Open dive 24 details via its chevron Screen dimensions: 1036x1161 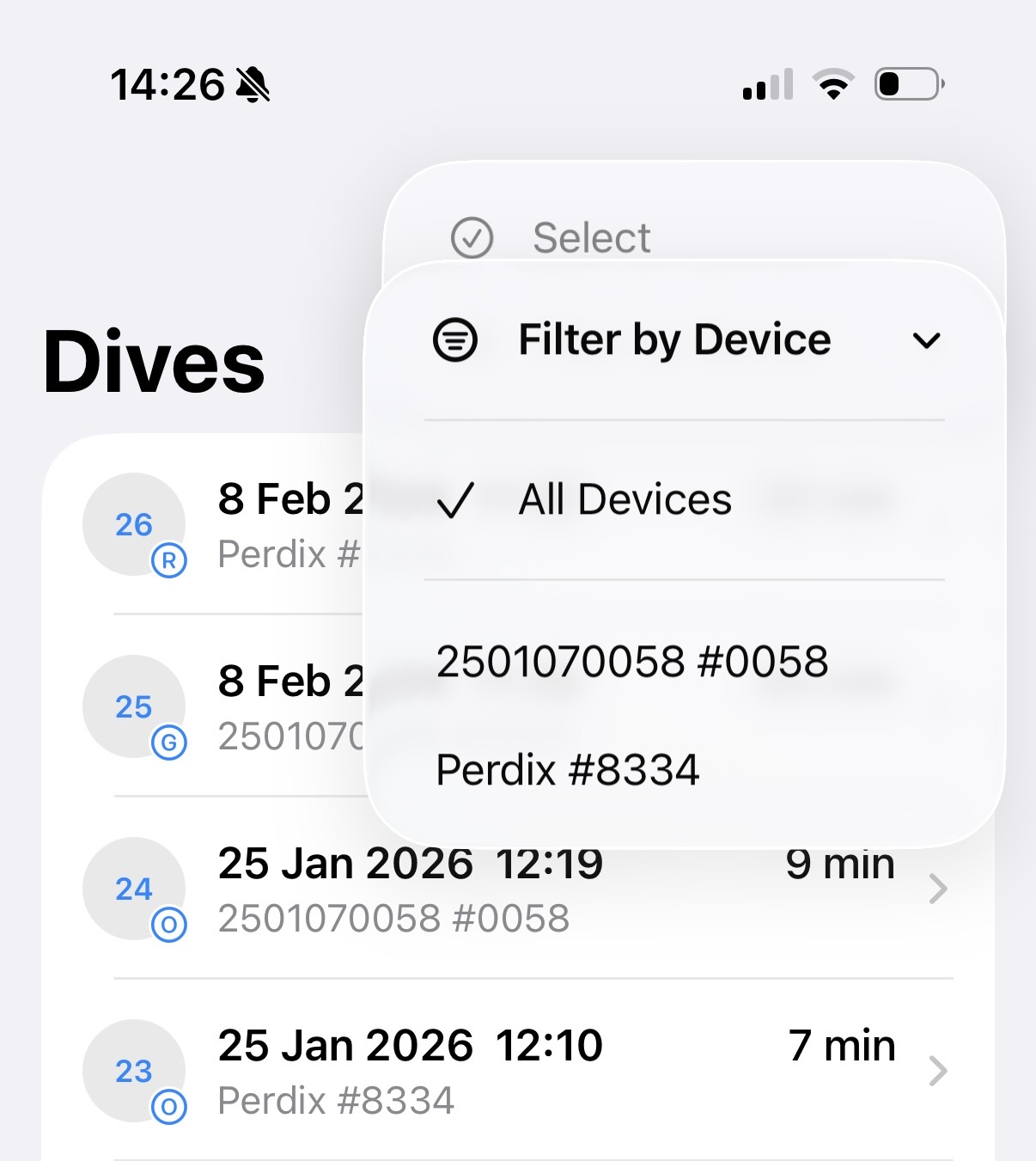(938, 889)
